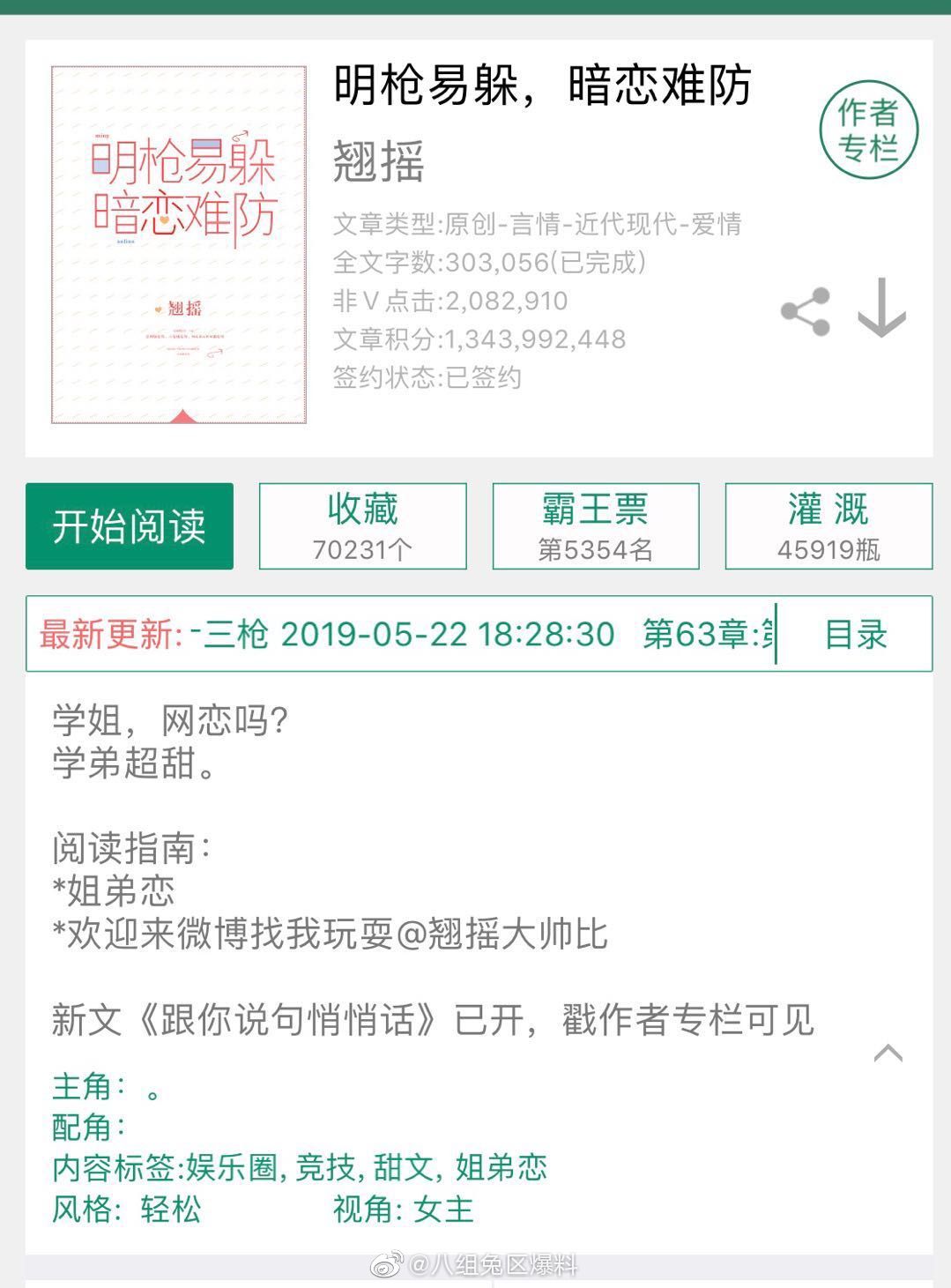Download the novel for offline reading
The height and width of the screenshot is (1288, 951).
pyautogui.click(x=881, y=309)
